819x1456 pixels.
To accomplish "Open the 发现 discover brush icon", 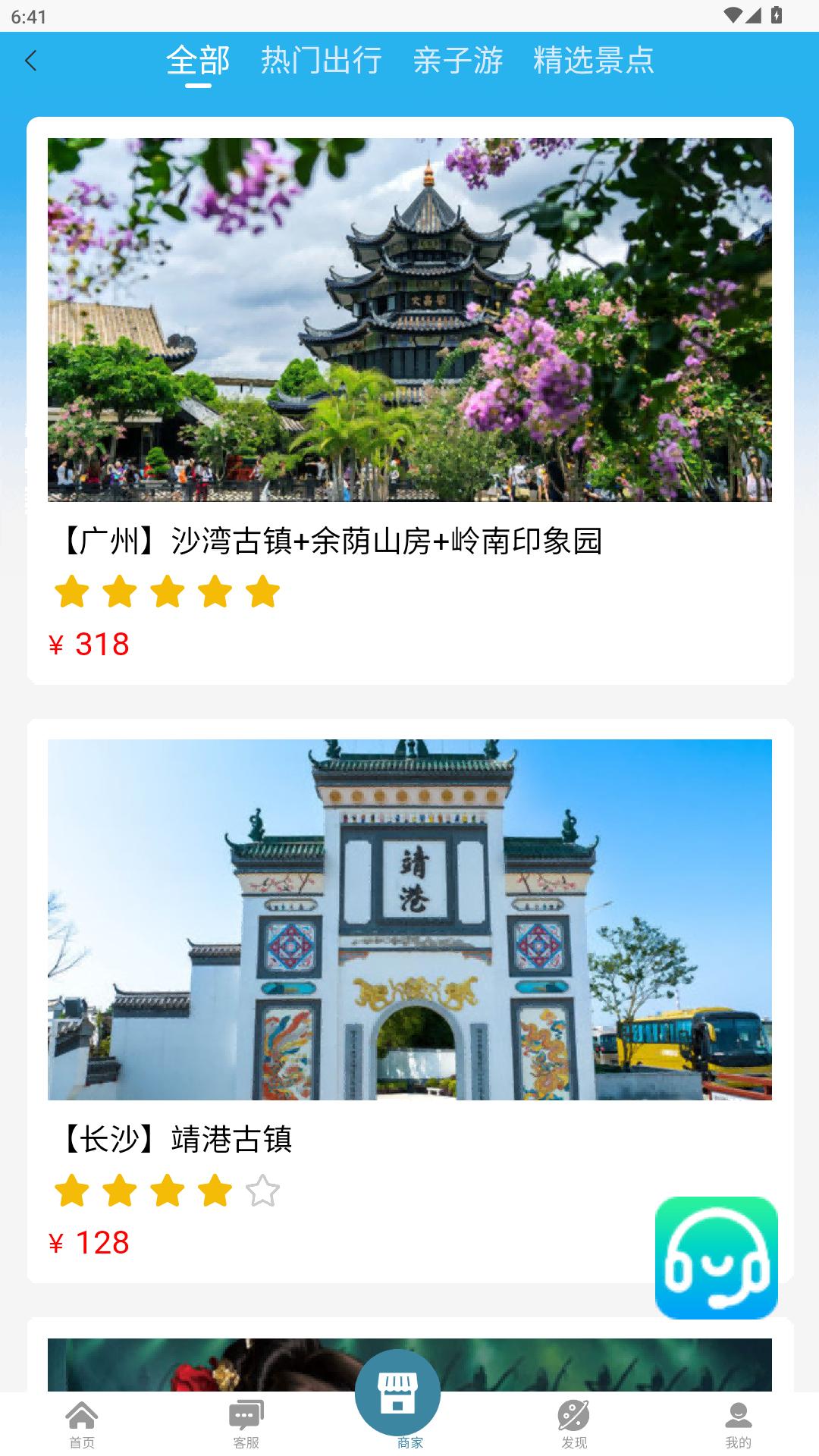I will click(573, 1415).
